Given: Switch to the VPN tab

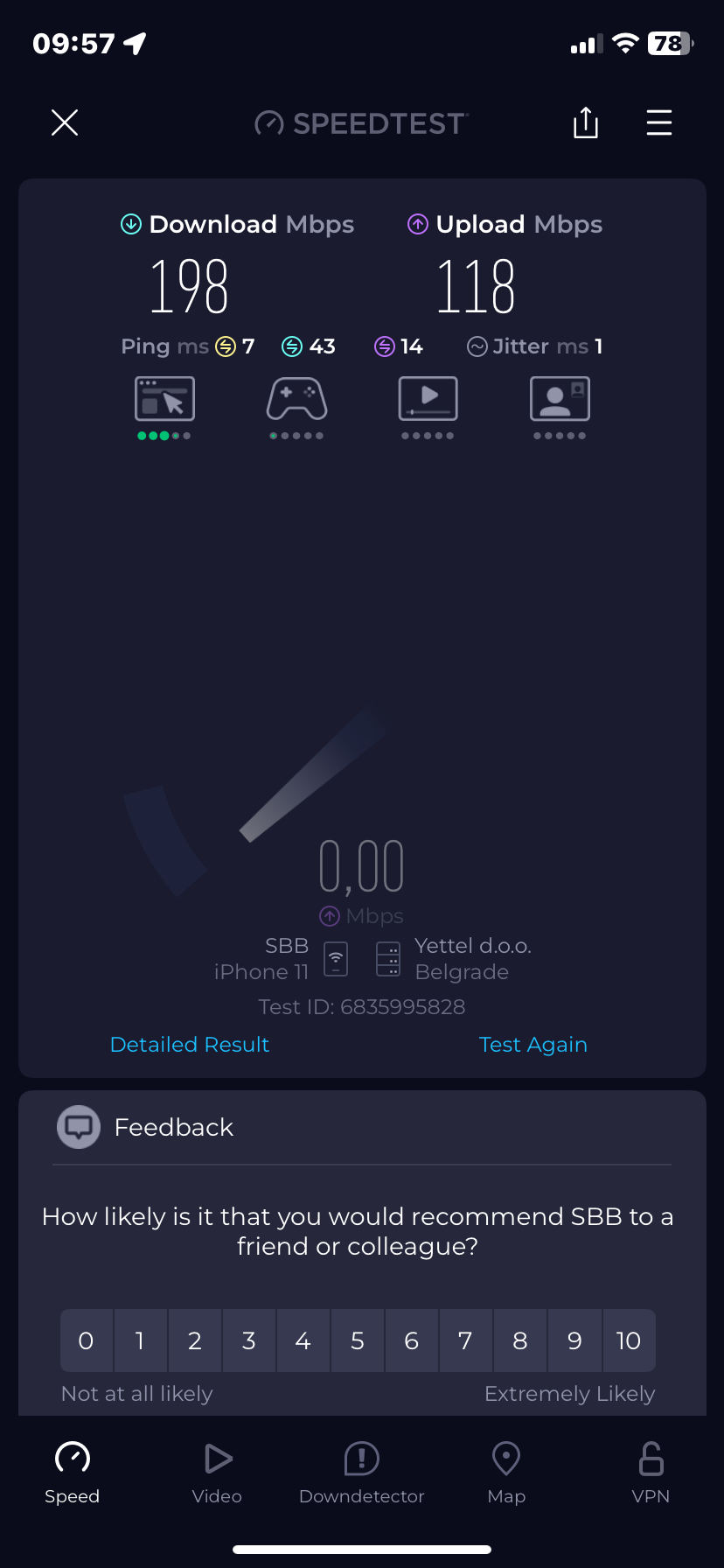Looking at the screenshot, I should coord(651,1473).
